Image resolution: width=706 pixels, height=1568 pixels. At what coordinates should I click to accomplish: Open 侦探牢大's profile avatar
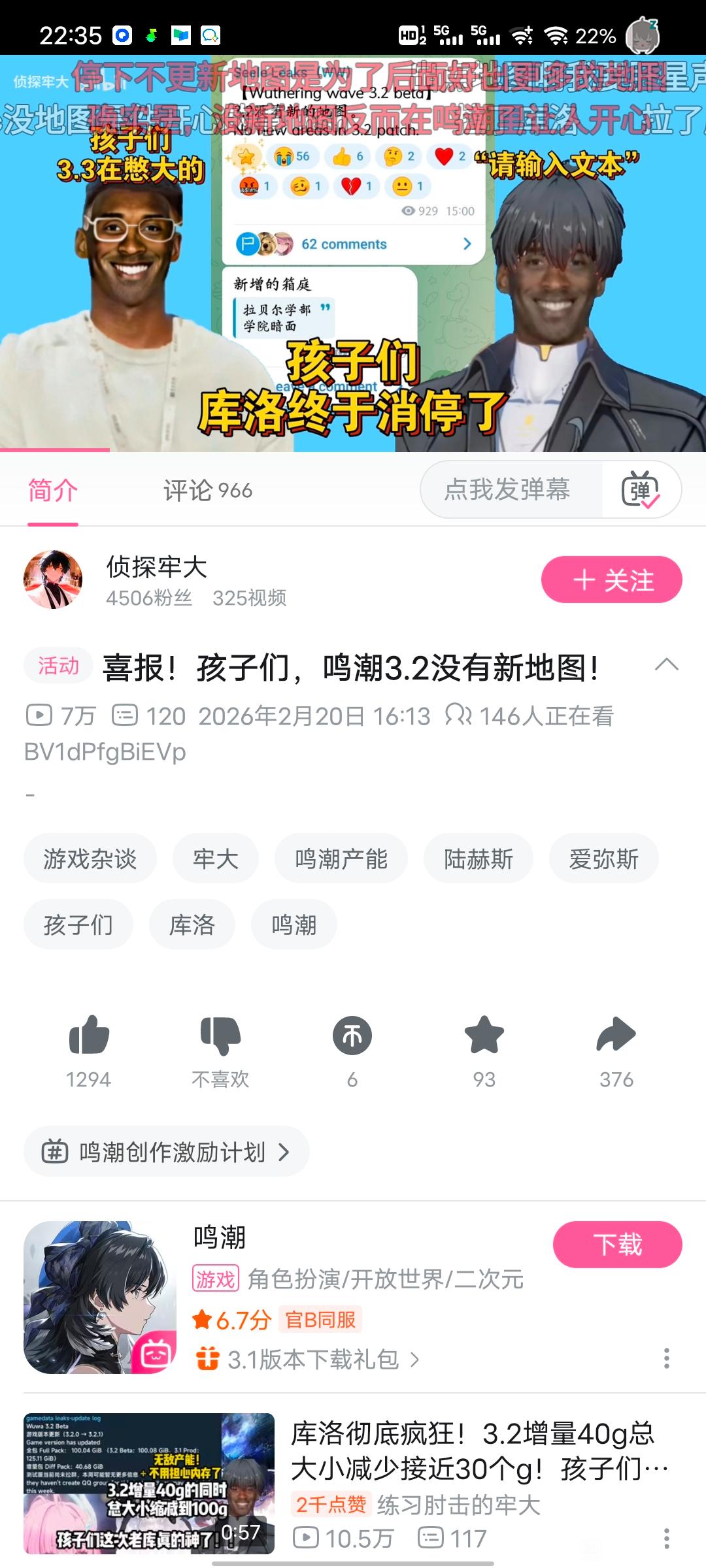[x=53, y=580]
